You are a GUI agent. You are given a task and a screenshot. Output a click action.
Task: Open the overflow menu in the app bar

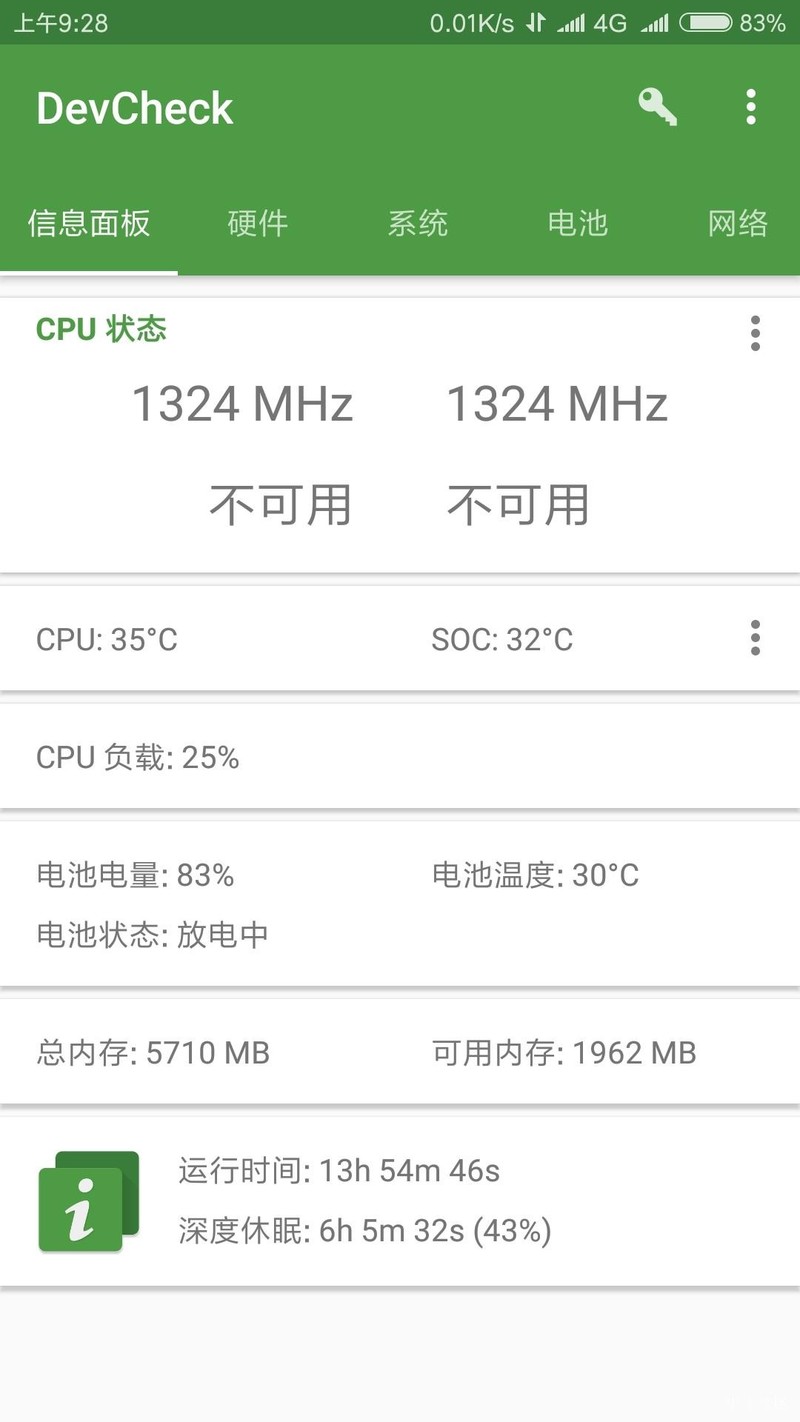click(x=751, y=107)
